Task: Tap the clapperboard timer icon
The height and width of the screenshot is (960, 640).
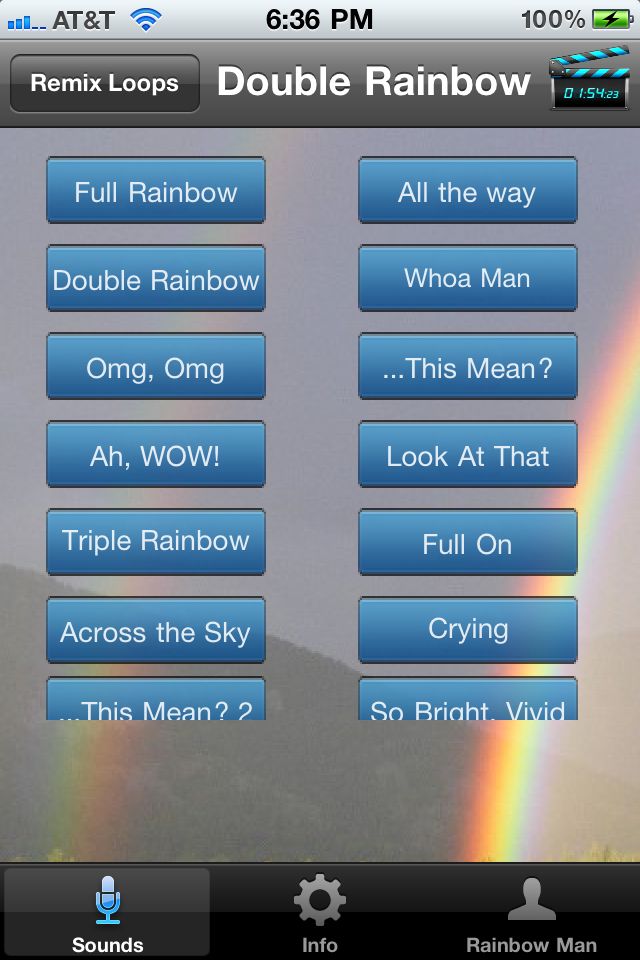Action: (590, 78)
